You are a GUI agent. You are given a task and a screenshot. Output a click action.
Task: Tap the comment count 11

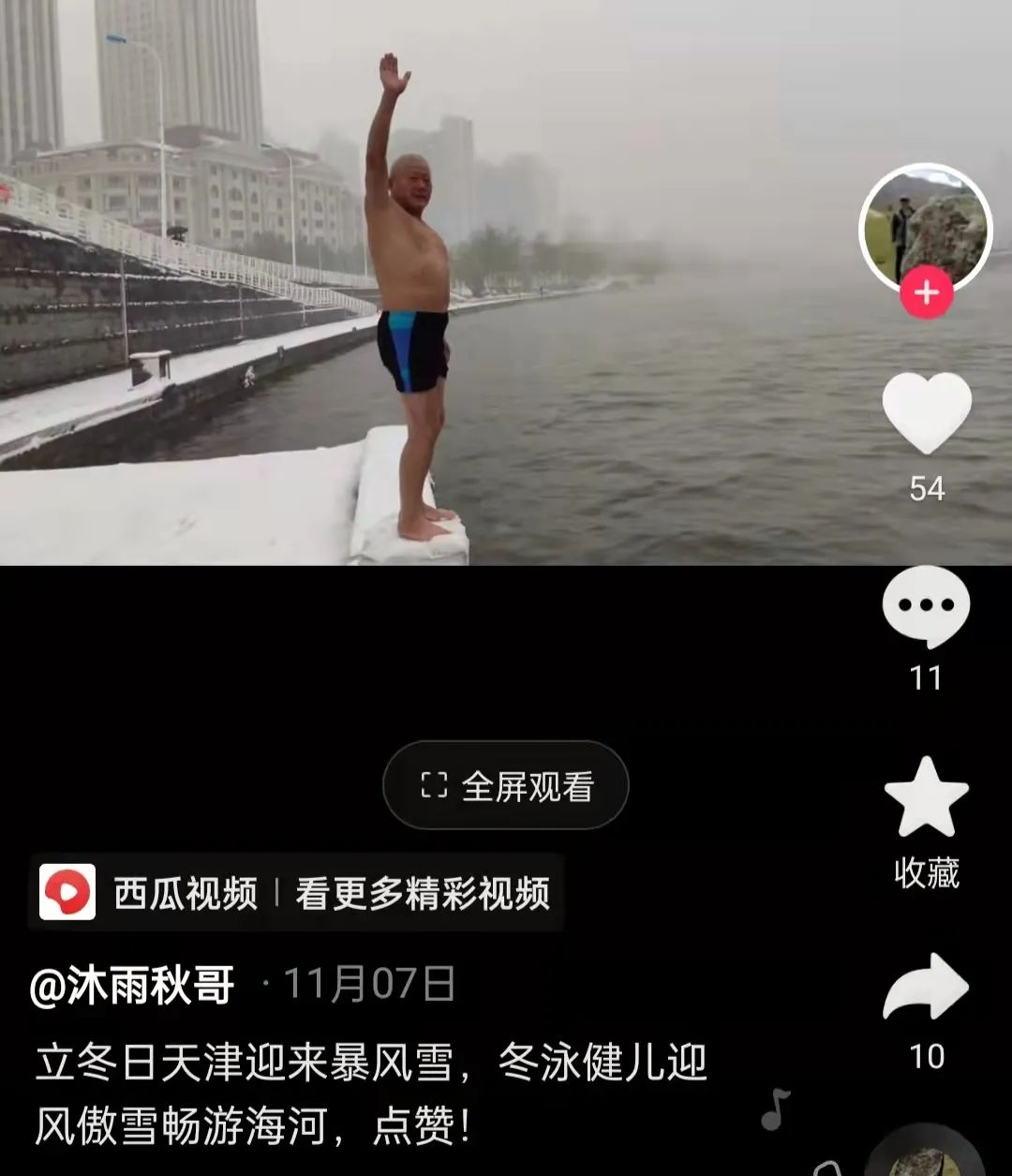(928, 678)
